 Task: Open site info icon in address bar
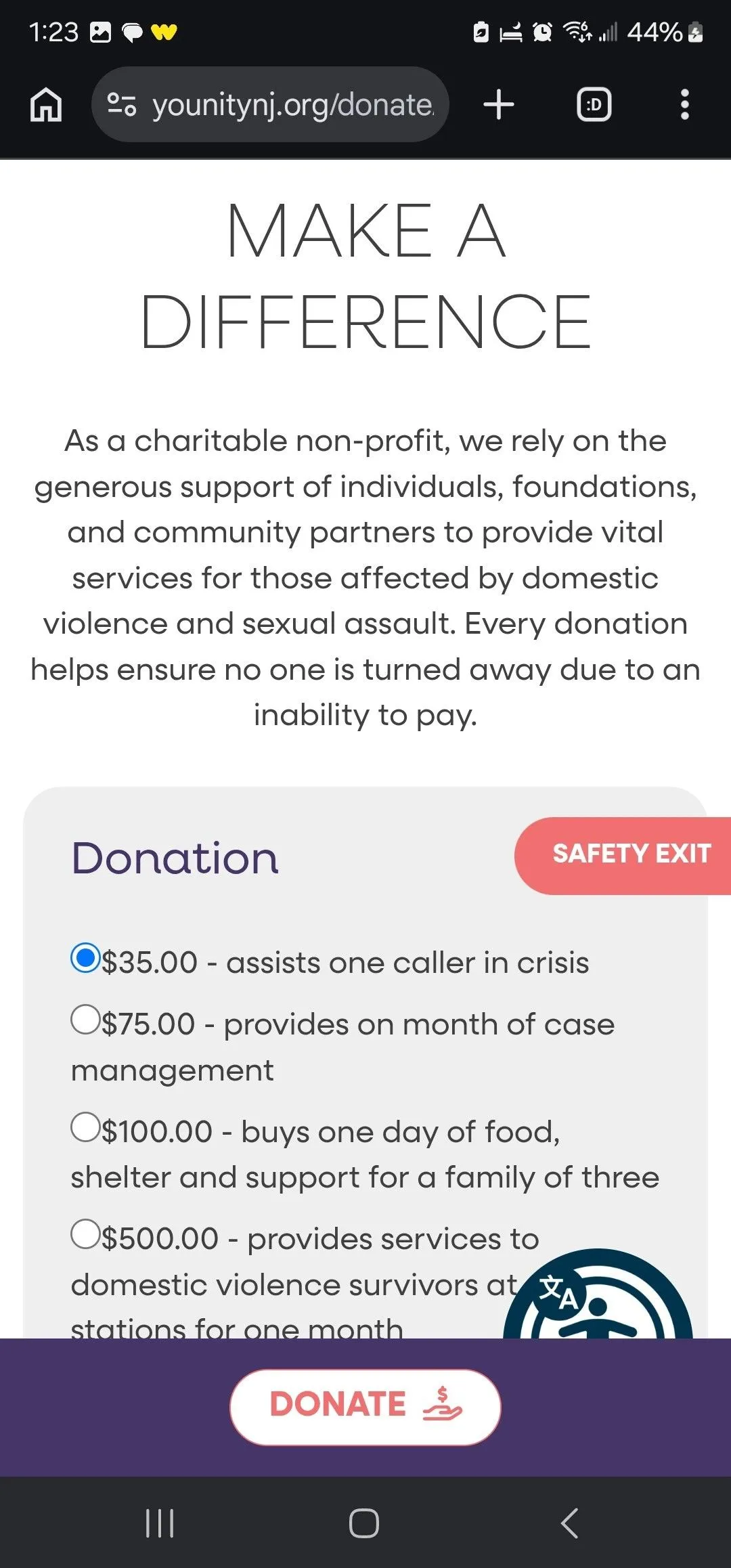[123, 104]
